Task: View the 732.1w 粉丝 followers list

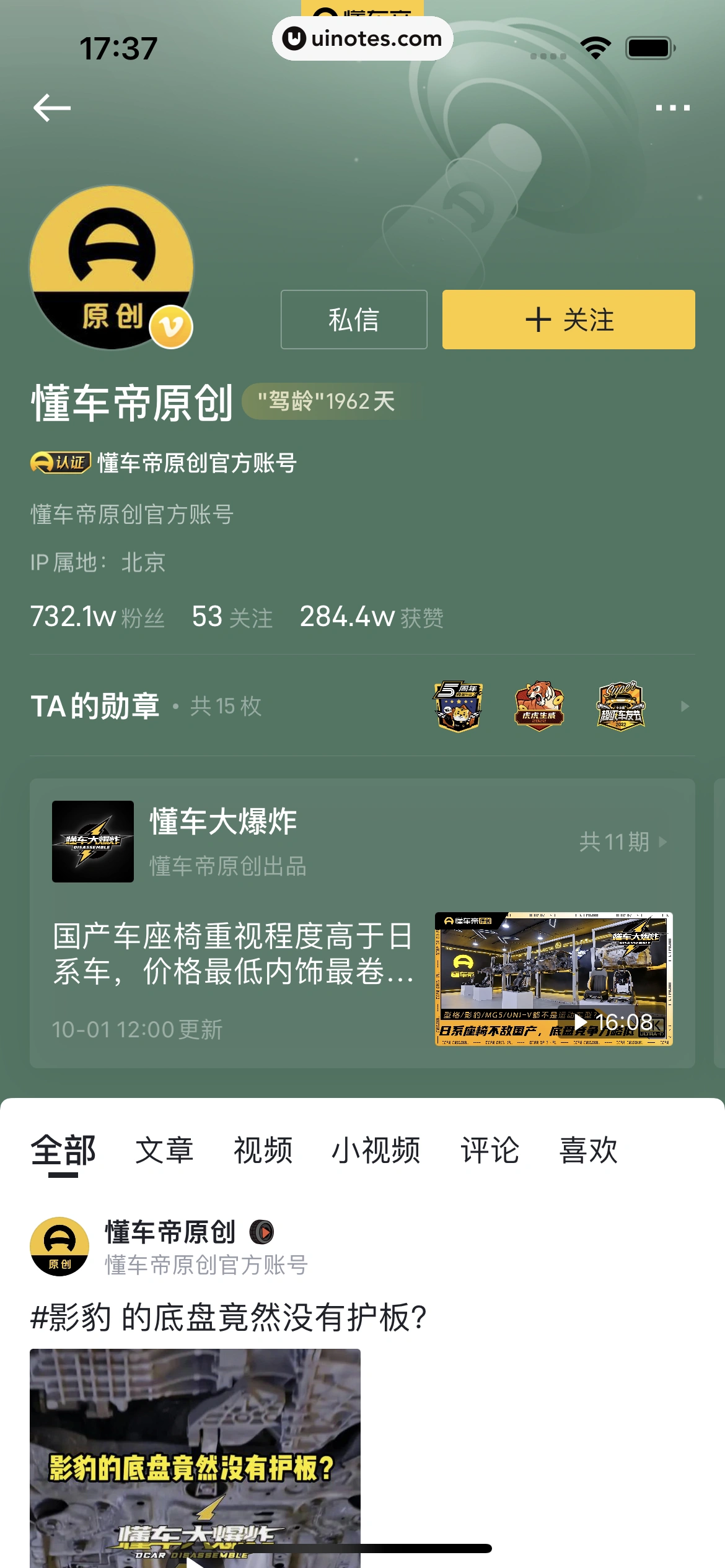Action: click(x=97, y=617)
